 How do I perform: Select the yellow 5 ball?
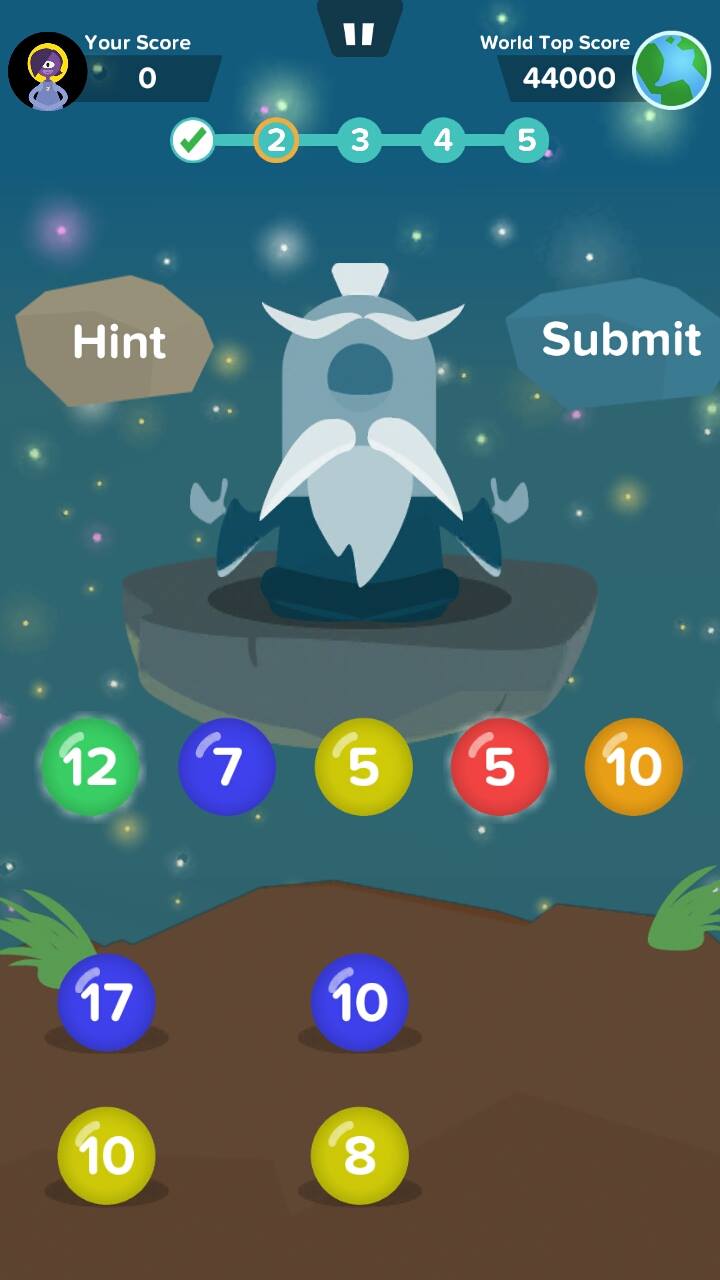coord(363,767)
